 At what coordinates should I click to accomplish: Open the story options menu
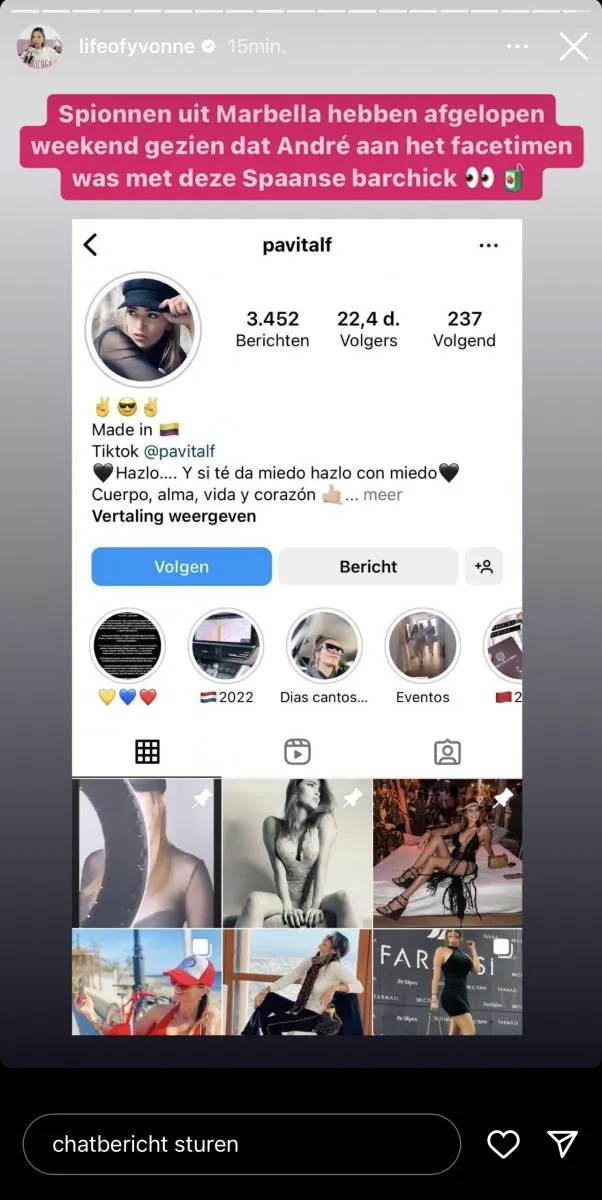click(x=517, y=47)
